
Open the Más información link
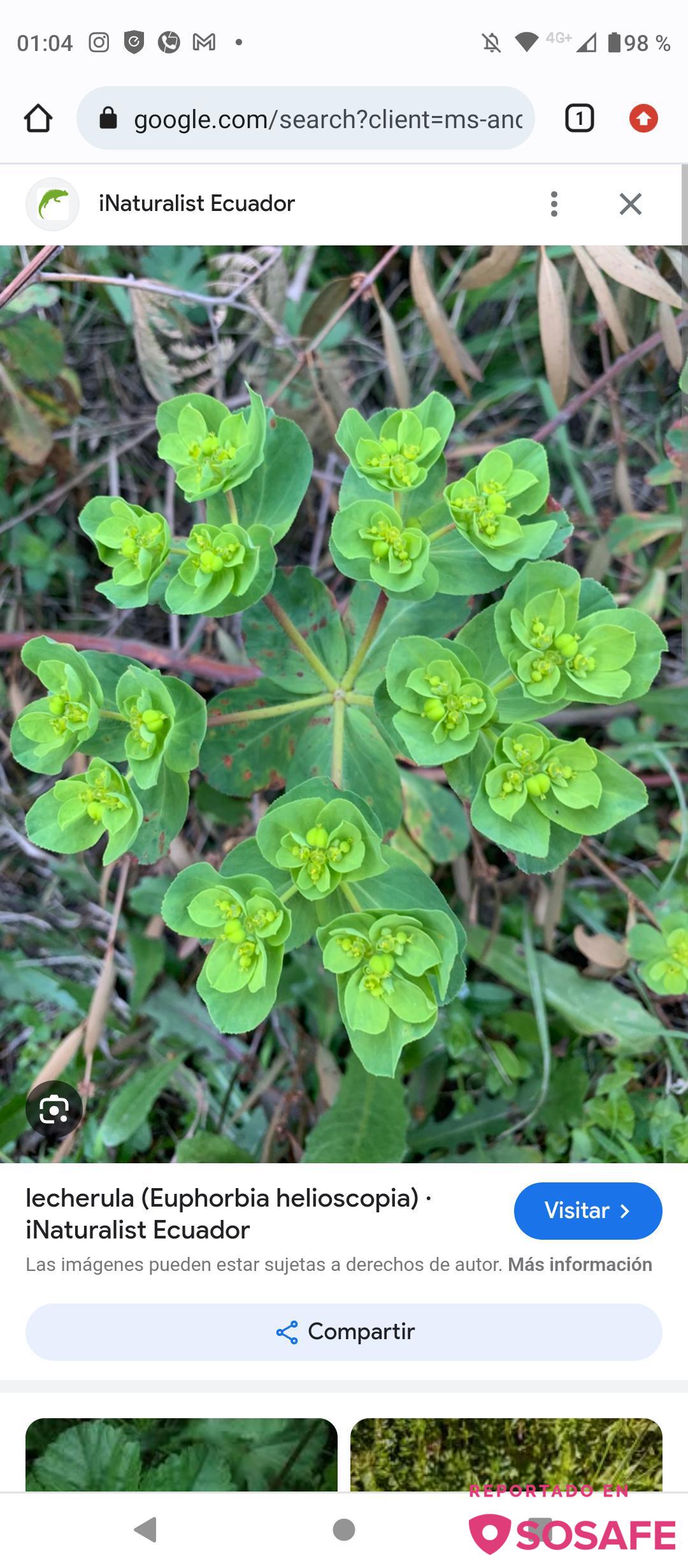click(580, 1265)
